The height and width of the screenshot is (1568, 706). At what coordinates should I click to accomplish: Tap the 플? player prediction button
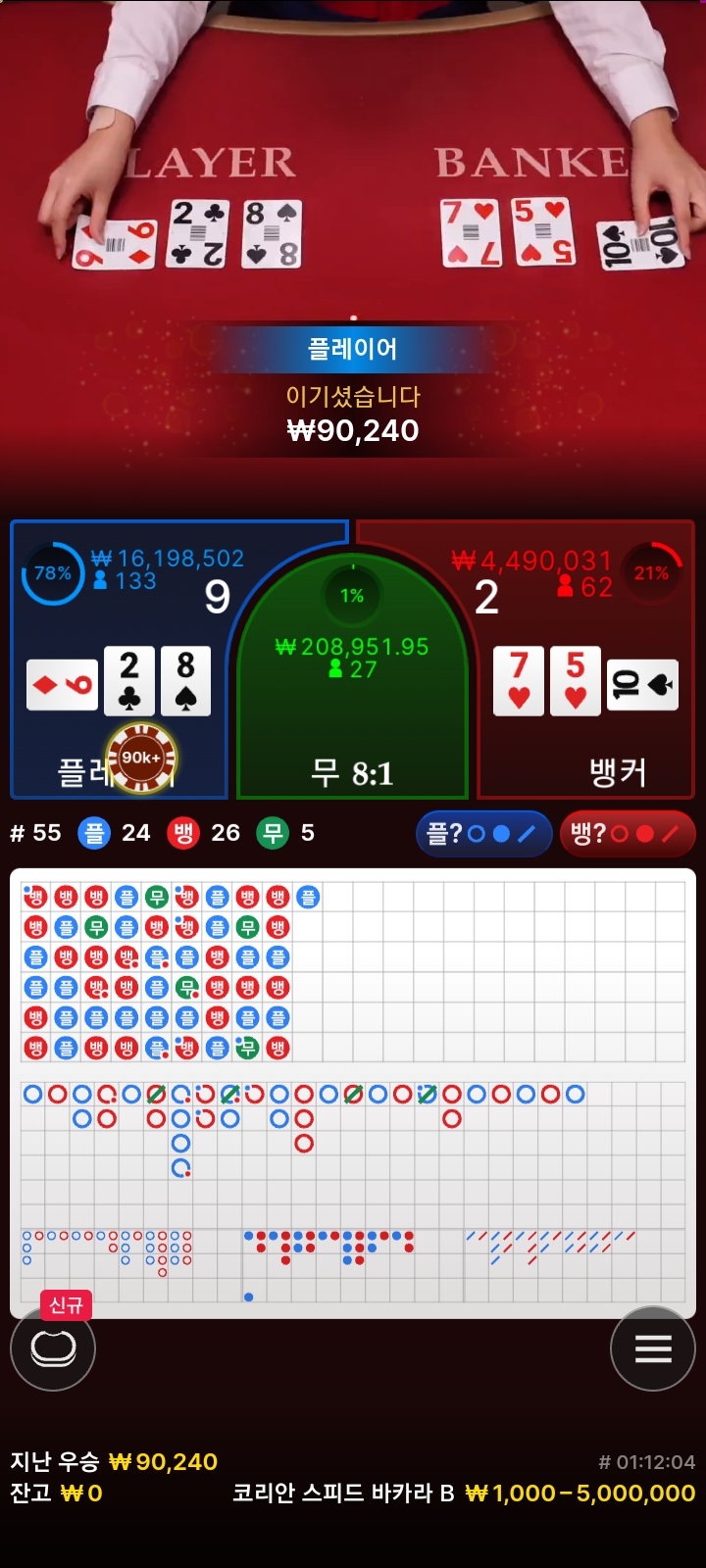click(x=483, y=834)
